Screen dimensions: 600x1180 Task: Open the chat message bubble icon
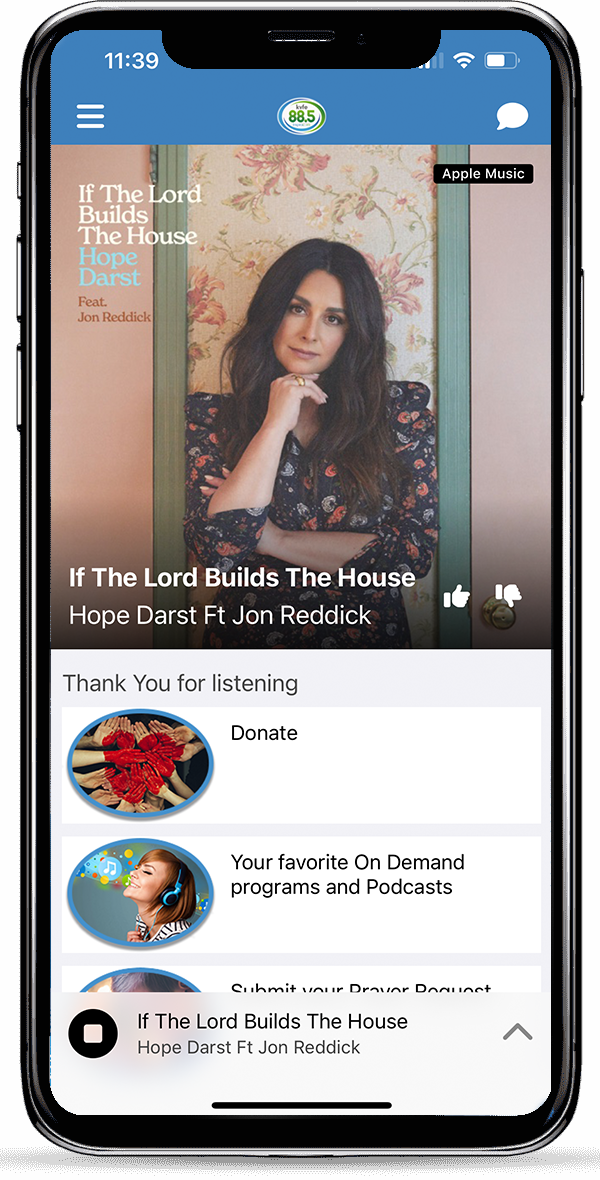512,118
